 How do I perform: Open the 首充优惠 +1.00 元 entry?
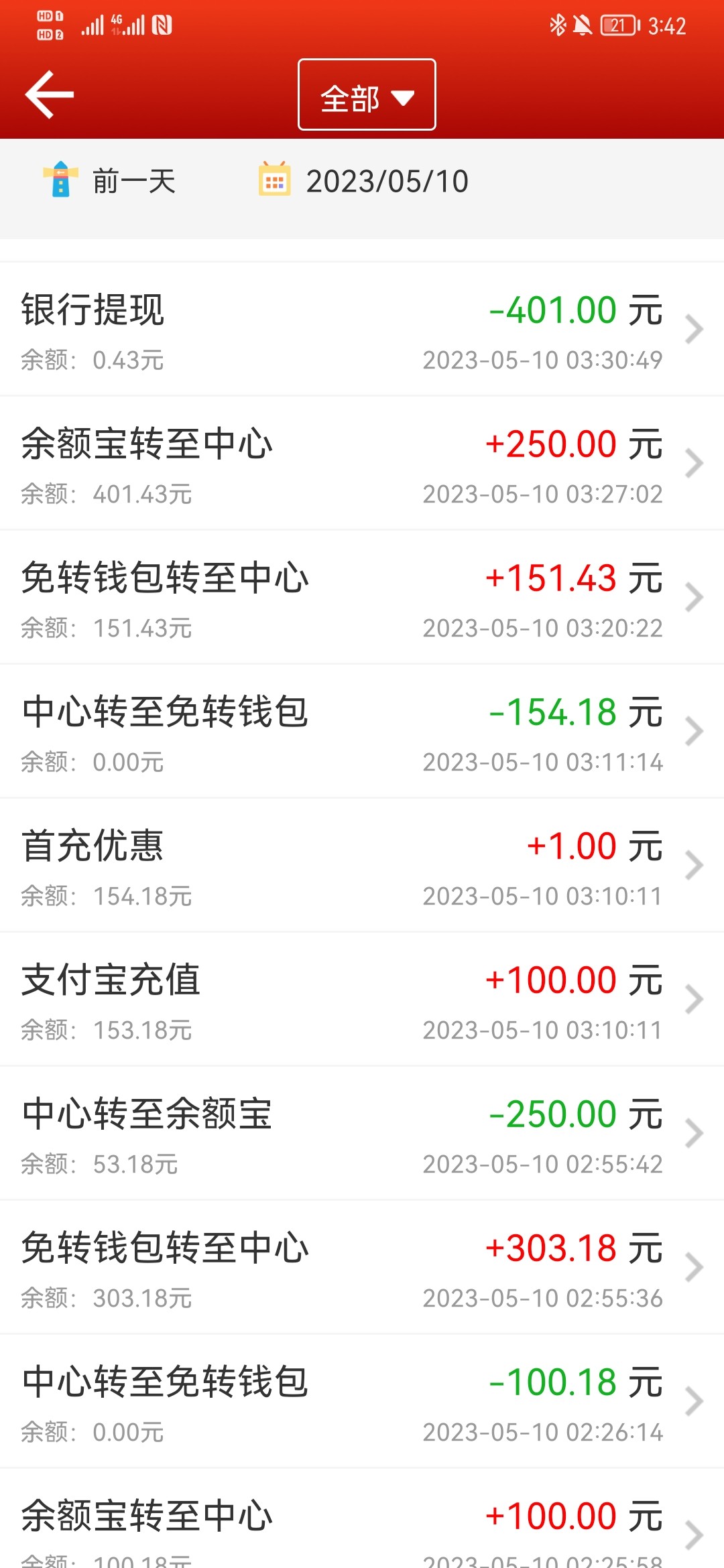pos(362,866)
